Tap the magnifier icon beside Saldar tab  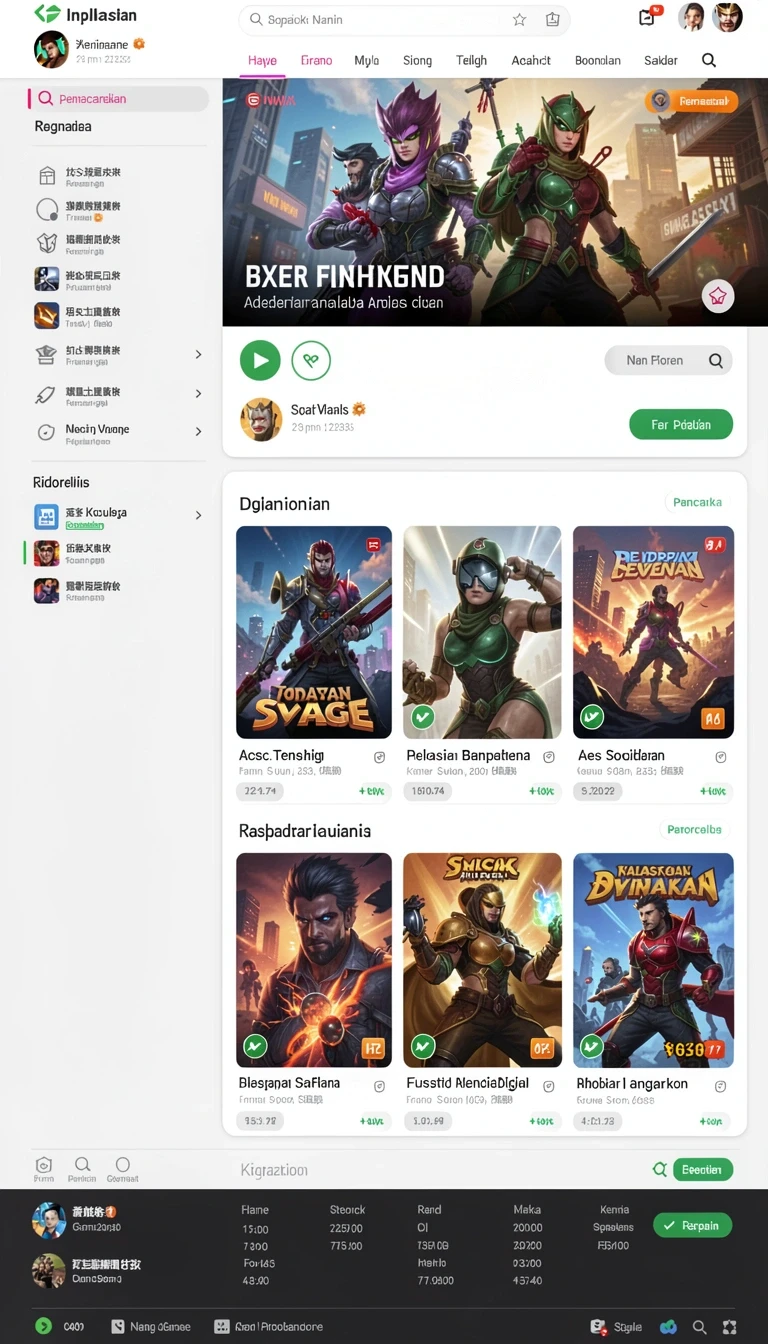click(709, 60)
